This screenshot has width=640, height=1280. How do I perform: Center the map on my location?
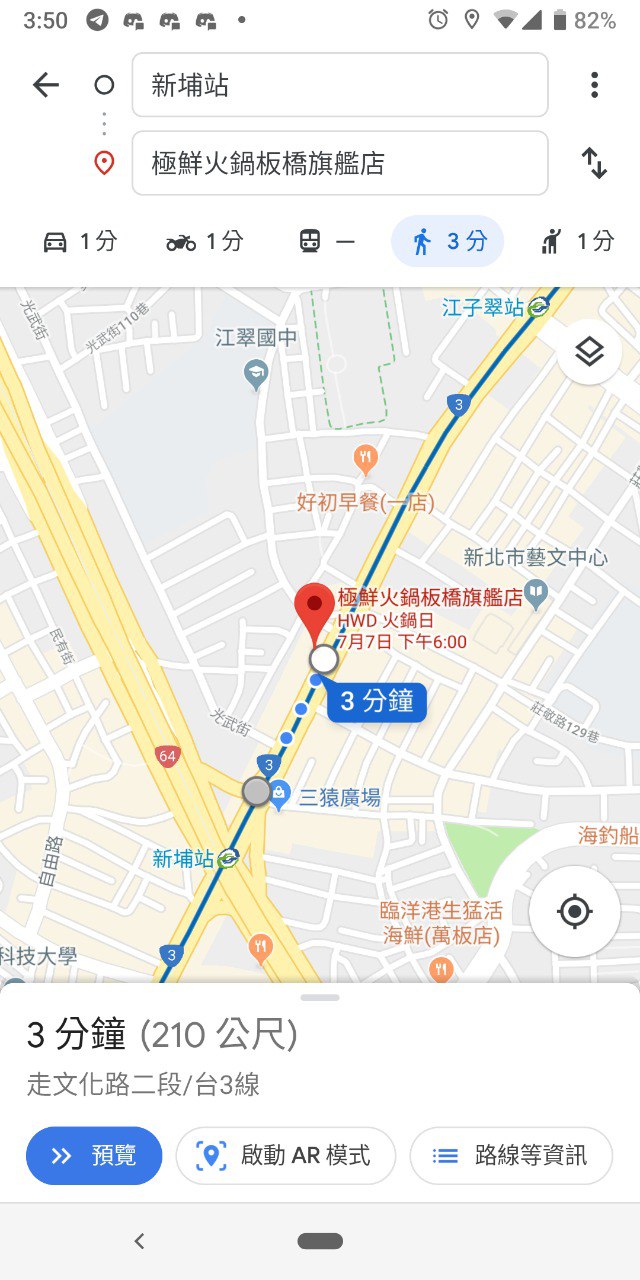point(574,911)
